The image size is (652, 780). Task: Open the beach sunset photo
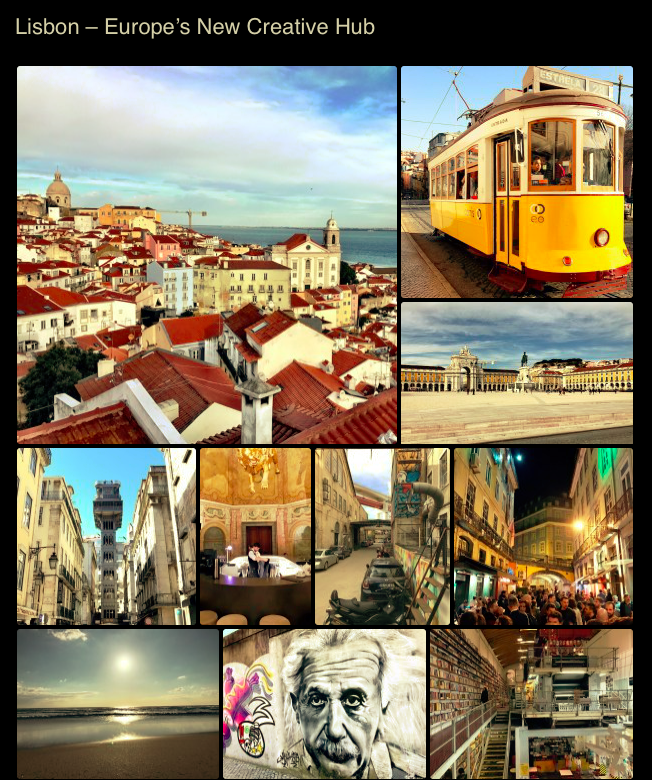pyautogui.click(x=118, y=703)
